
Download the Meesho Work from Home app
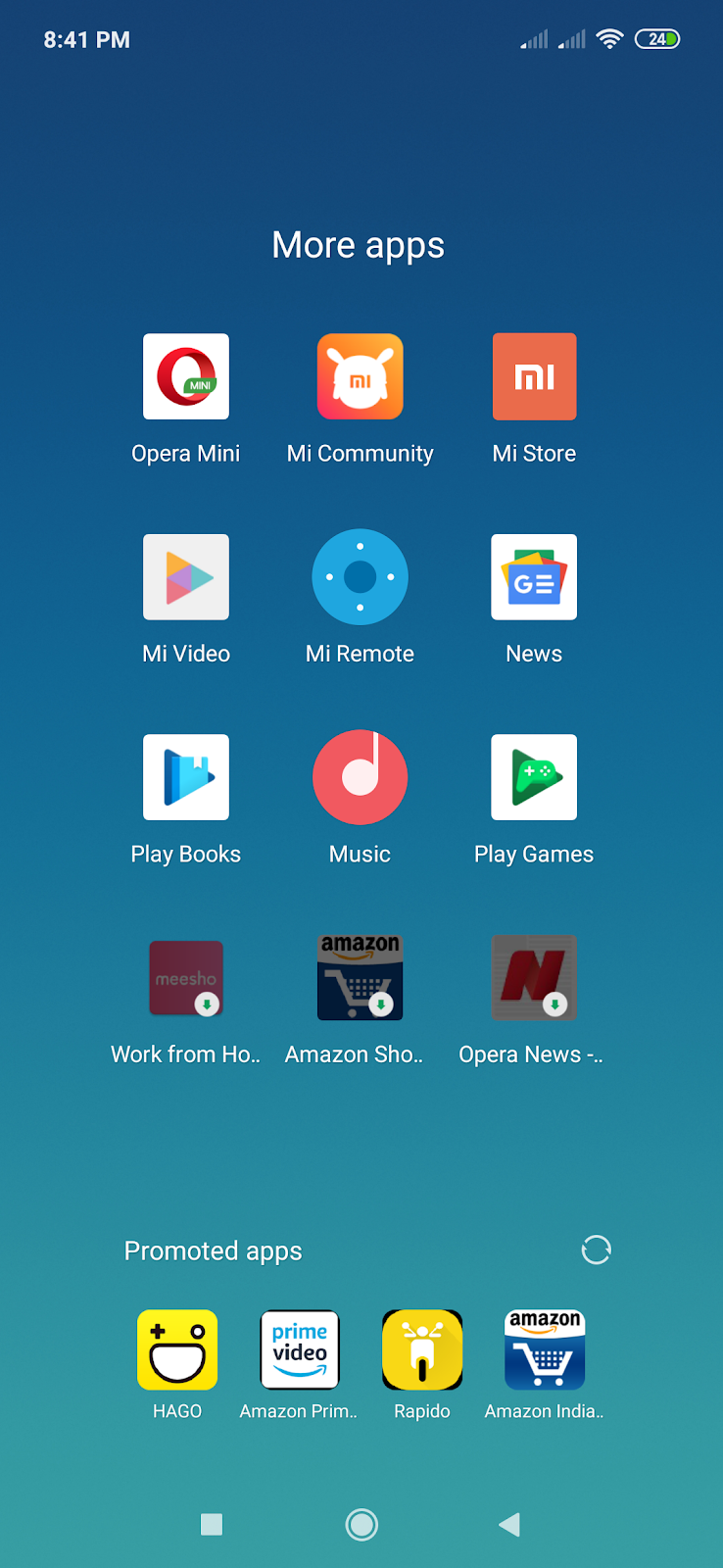point(186,978)
